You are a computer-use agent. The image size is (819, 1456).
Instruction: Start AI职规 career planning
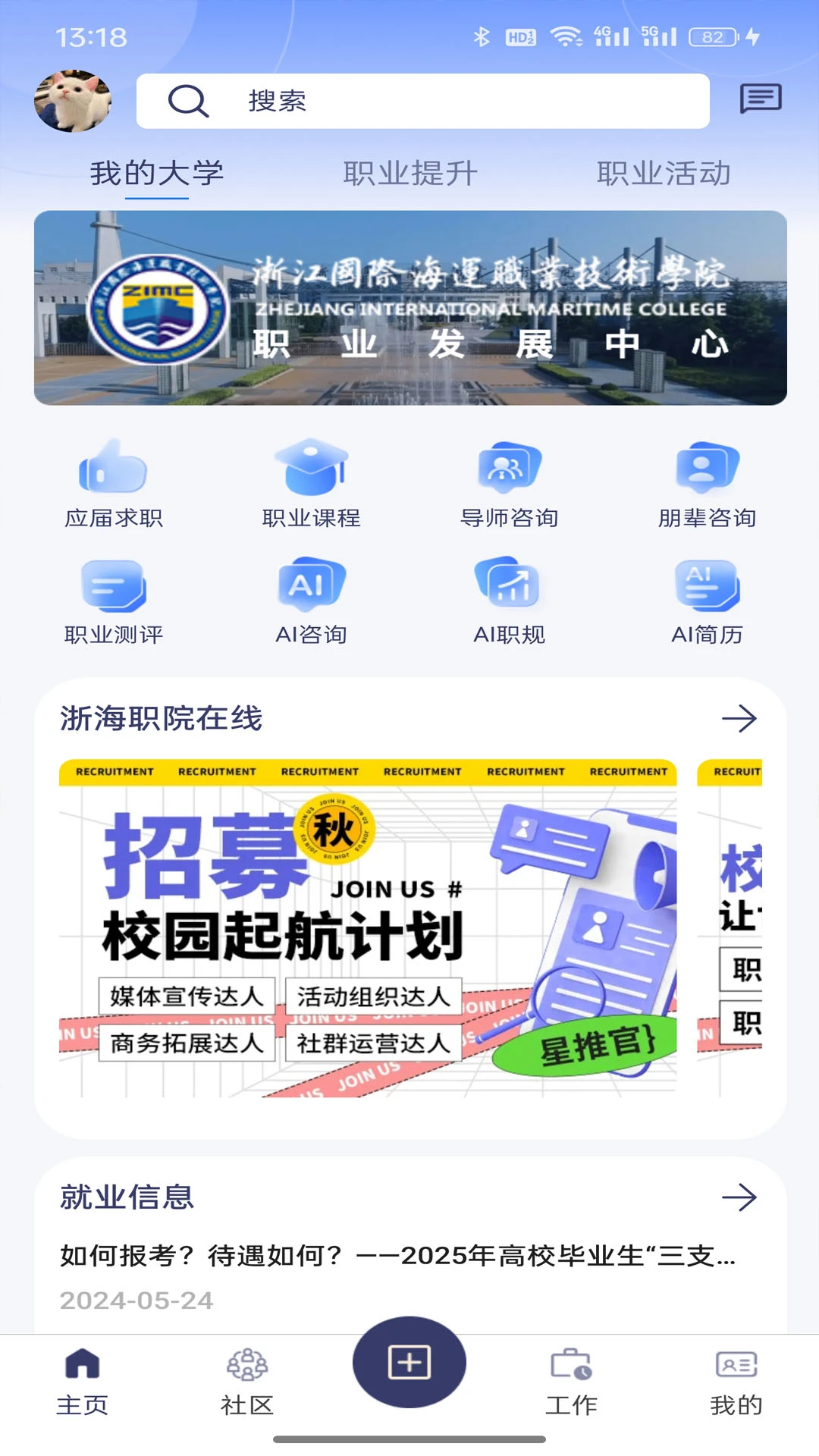click(510, 601)
